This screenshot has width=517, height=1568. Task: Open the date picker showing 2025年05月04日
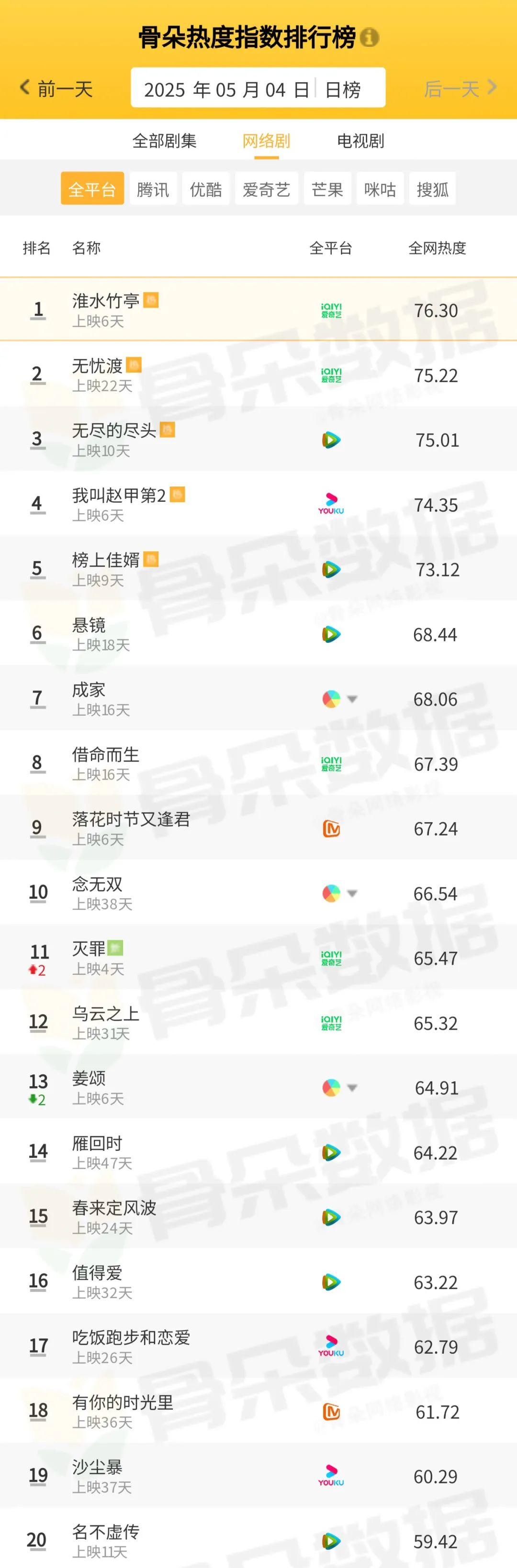click(226, 89)
